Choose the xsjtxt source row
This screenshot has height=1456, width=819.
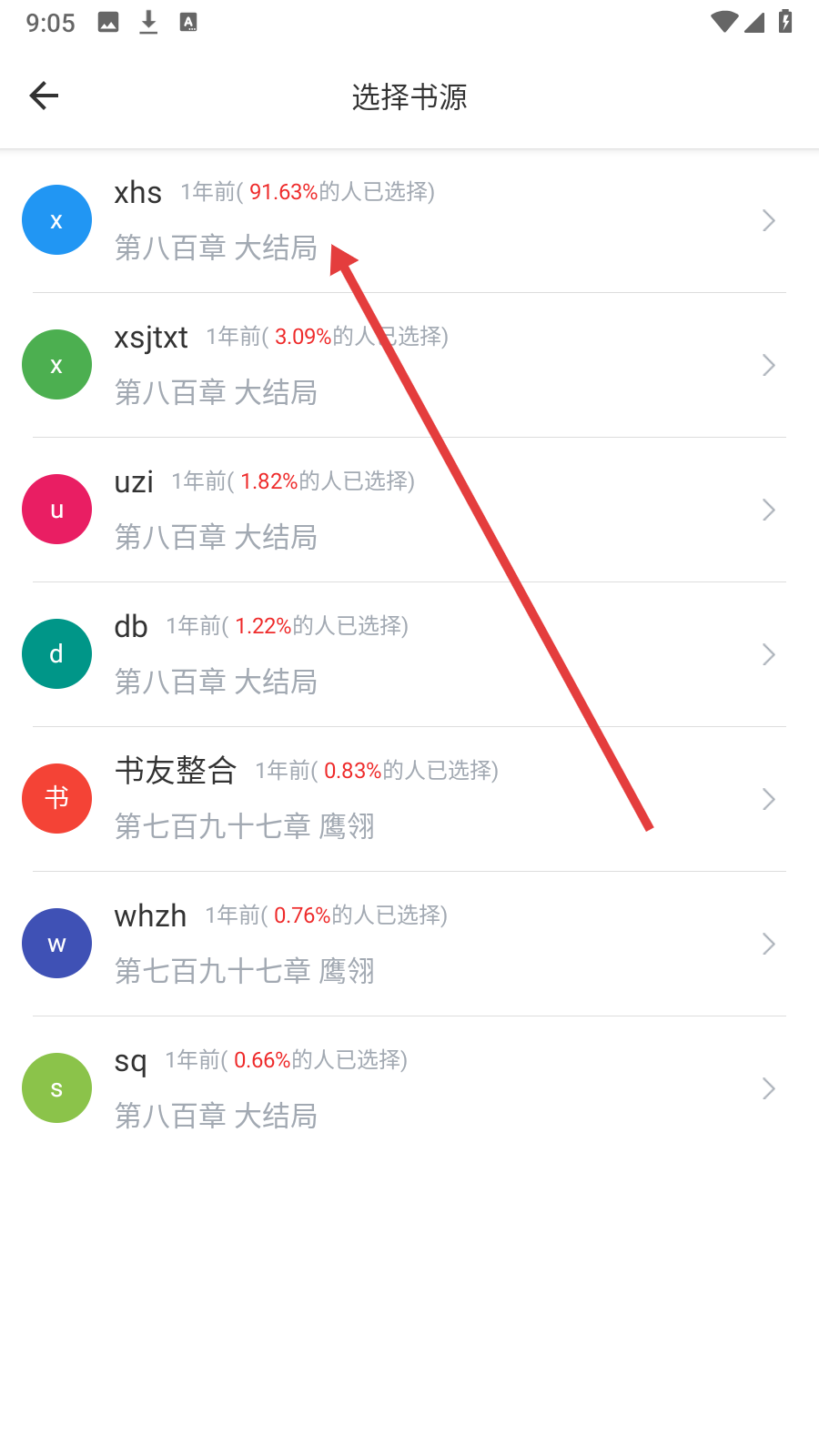click(409, 365)
